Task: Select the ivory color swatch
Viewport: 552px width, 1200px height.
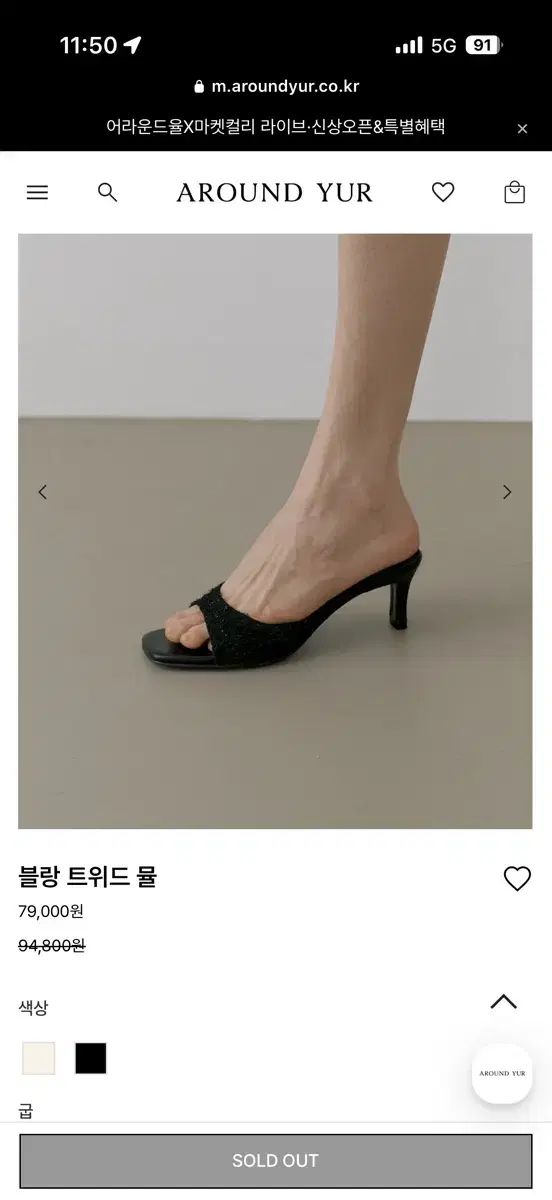Action: point(39,1058)
